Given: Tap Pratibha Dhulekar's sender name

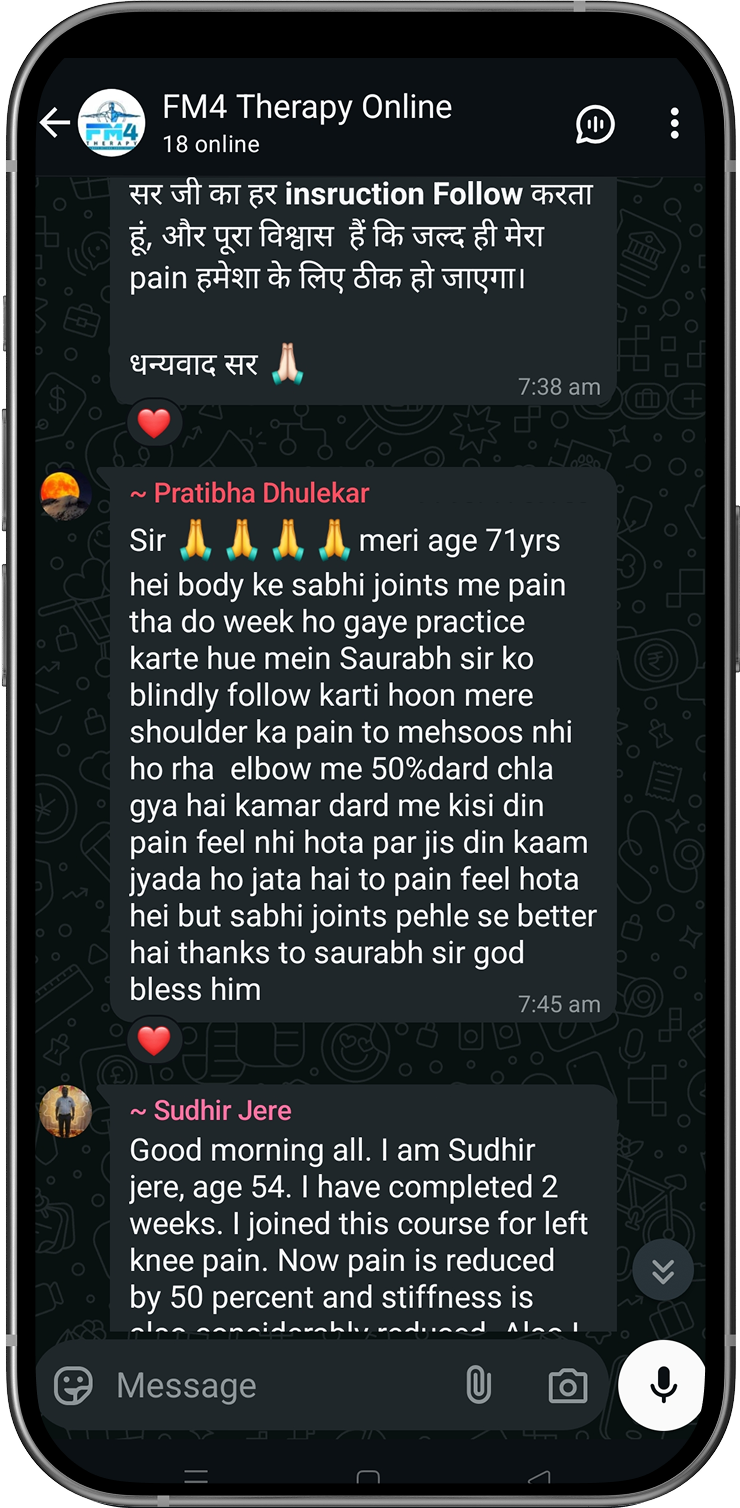Looking at the screenshot, I should (x=249, y=493).
